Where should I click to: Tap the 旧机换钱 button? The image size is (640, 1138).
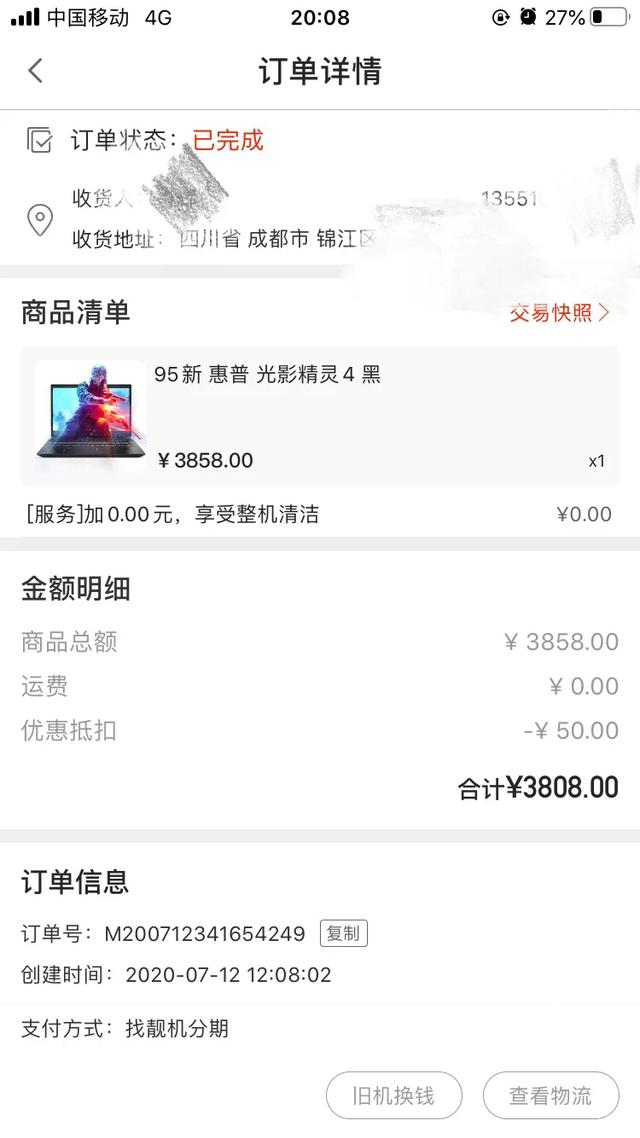[x=394, y=1095]
